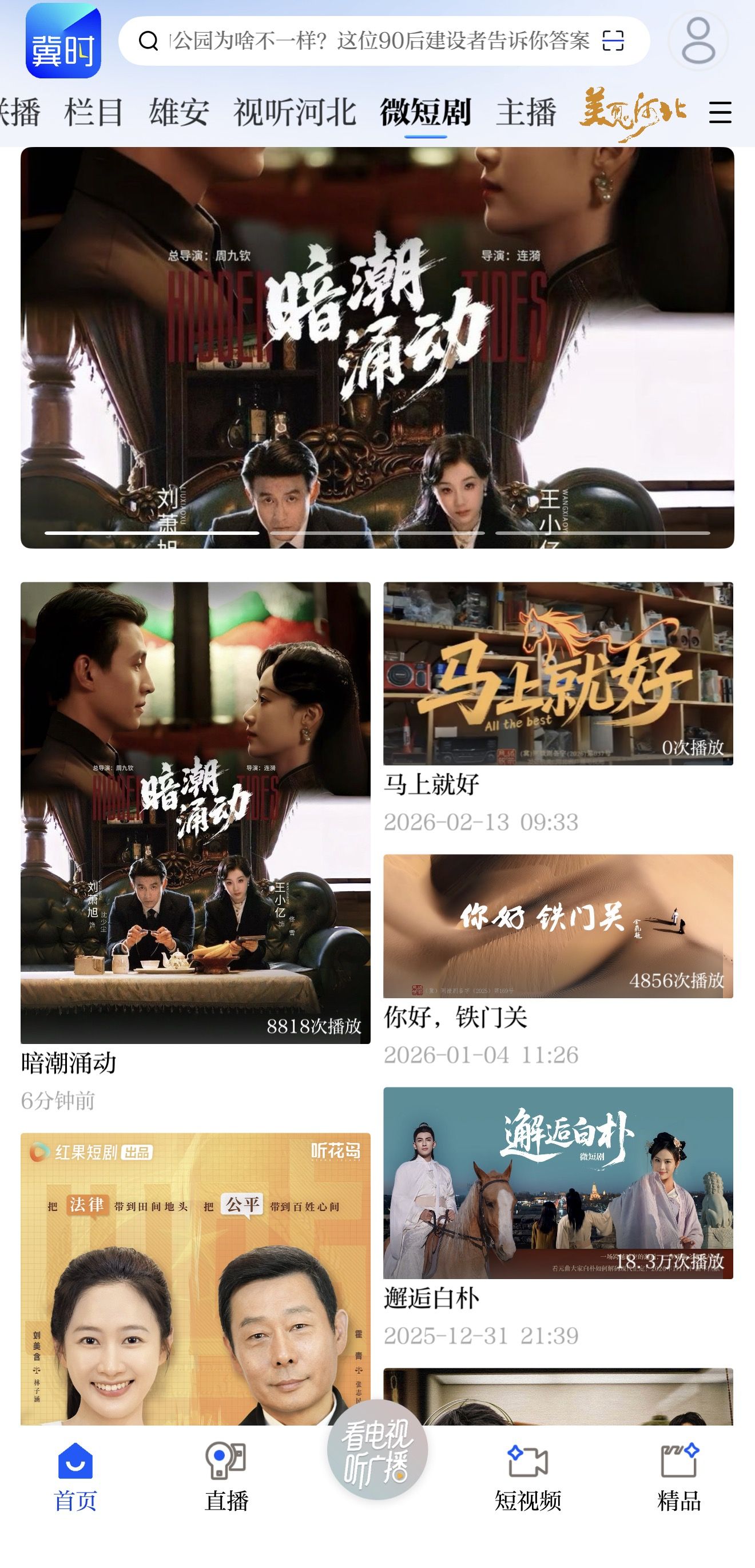The image size is (755, 1568).
Task: Open the search box at the top
Action: tap(377, 41)
